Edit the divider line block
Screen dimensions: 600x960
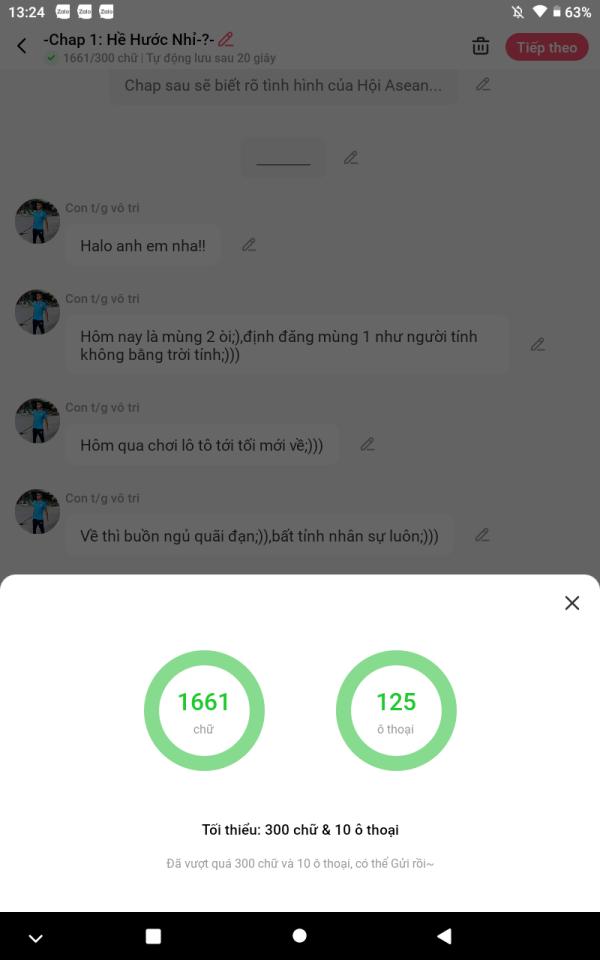(x=351, y=158)
